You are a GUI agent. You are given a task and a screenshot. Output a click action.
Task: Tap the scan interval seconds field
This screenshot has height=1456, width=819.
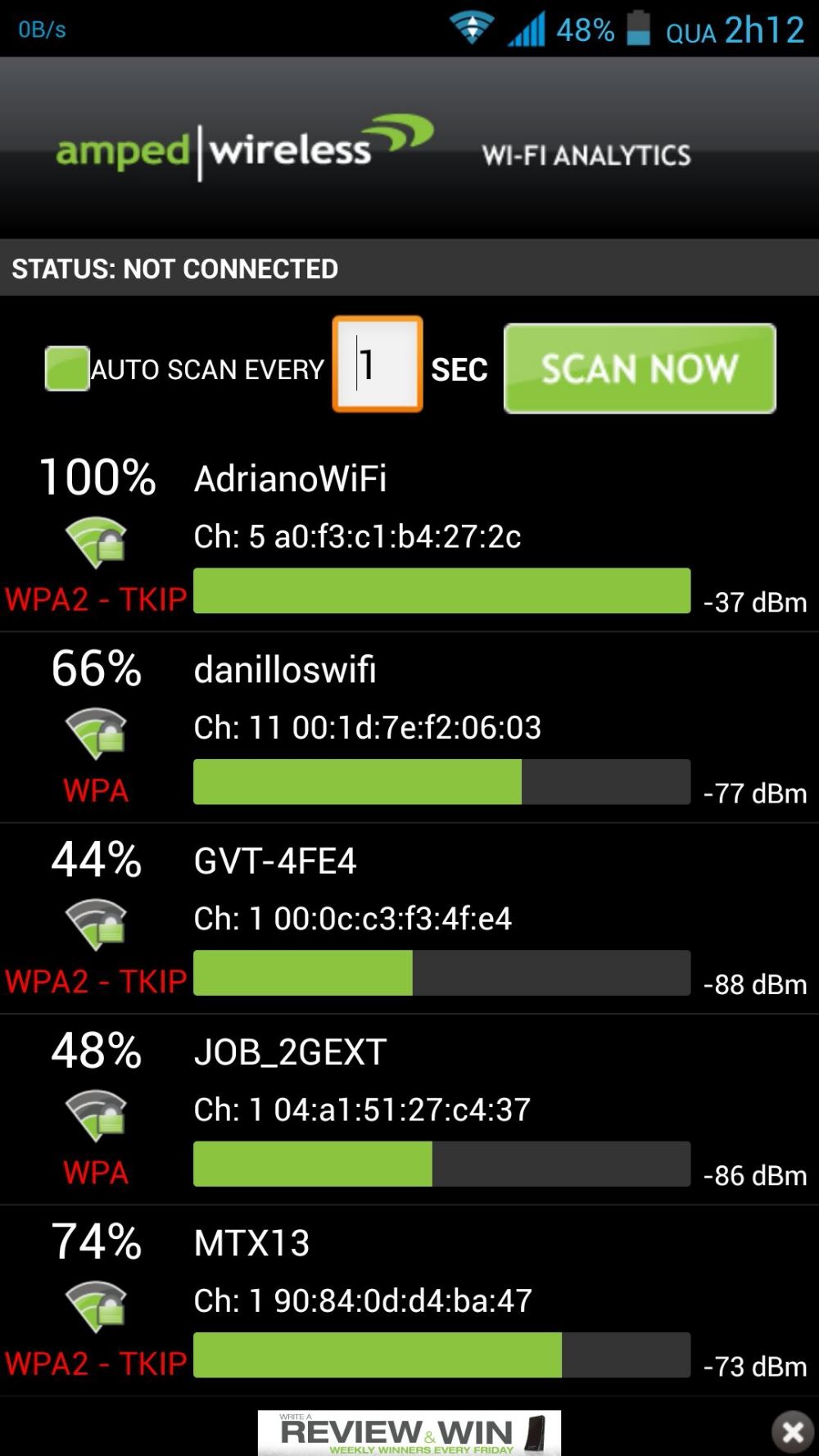coord(378,364)
